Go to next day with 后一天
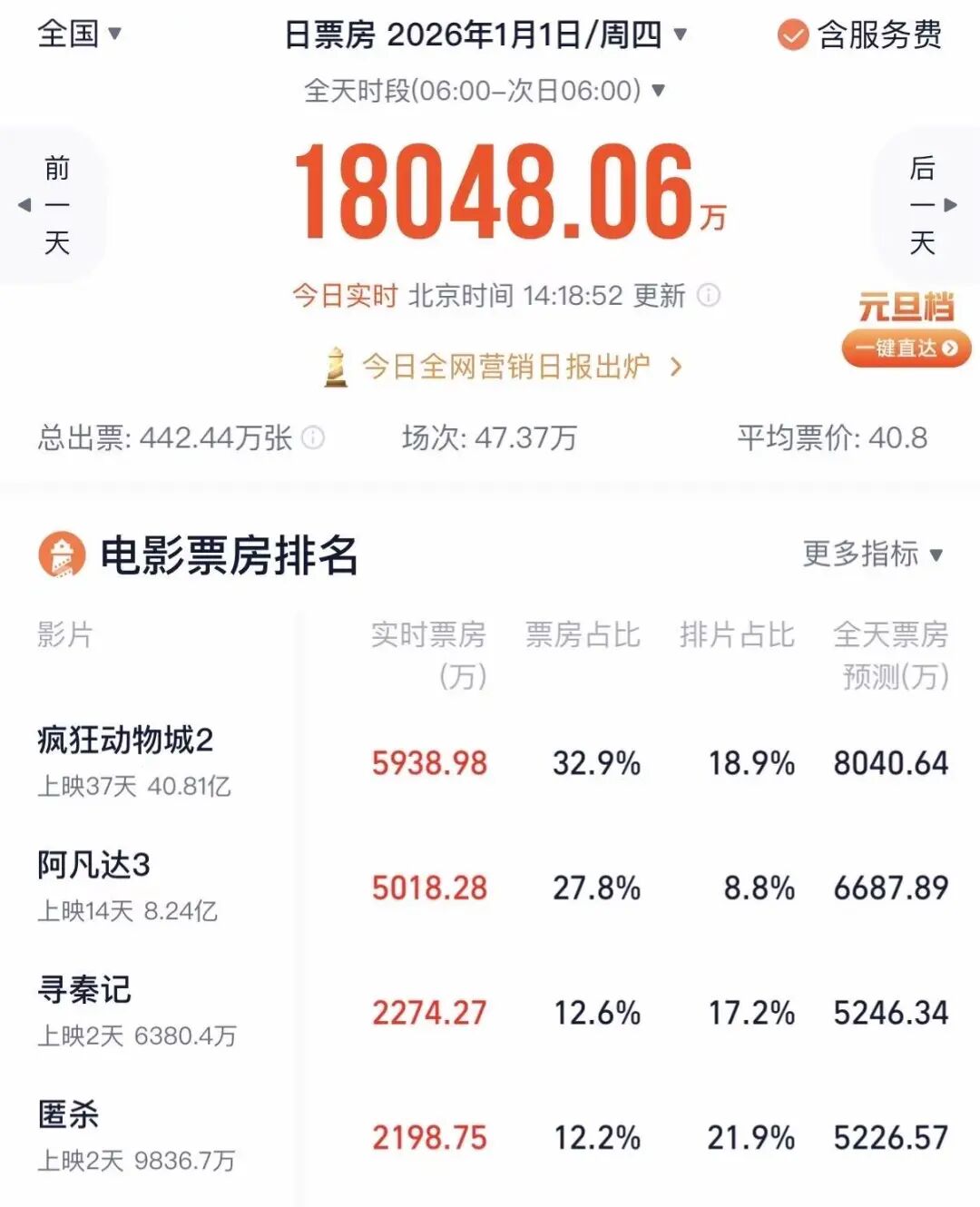980x1207 pixels. pos(924,205)
